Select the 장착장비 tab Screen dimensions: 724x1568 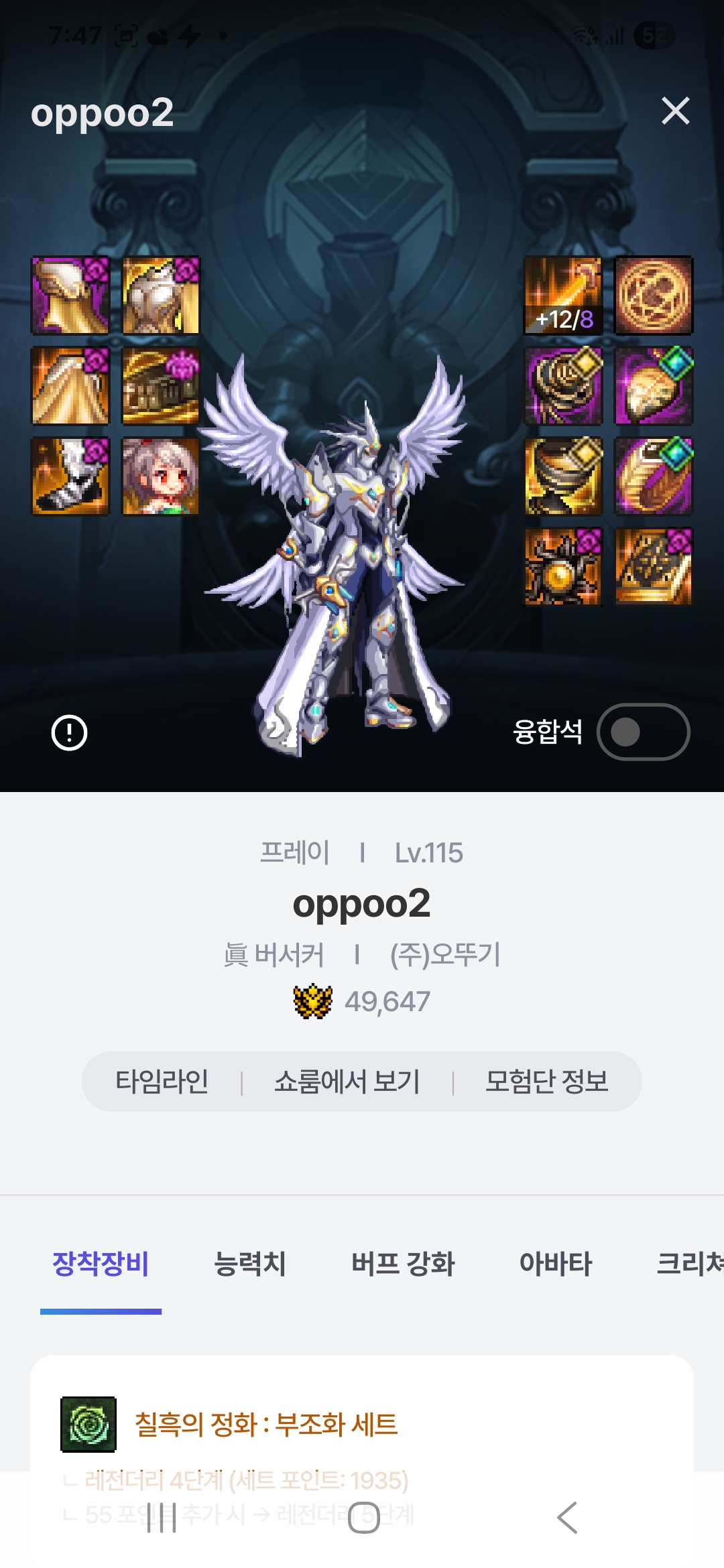point(101,1264)
